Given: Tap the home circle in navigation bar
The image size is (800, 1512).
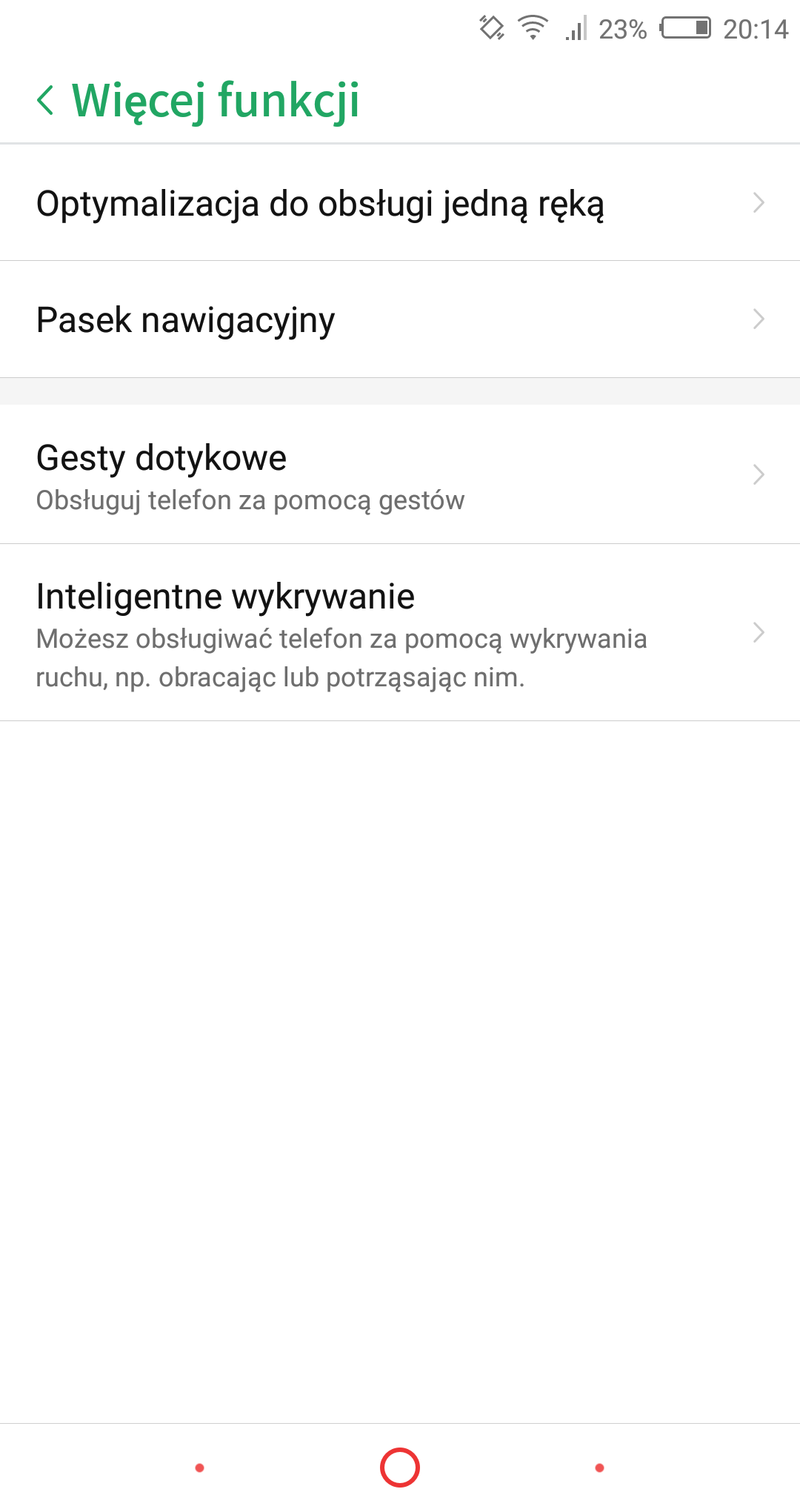Looking at the screenshot, I should click(x=400, y=1468).
